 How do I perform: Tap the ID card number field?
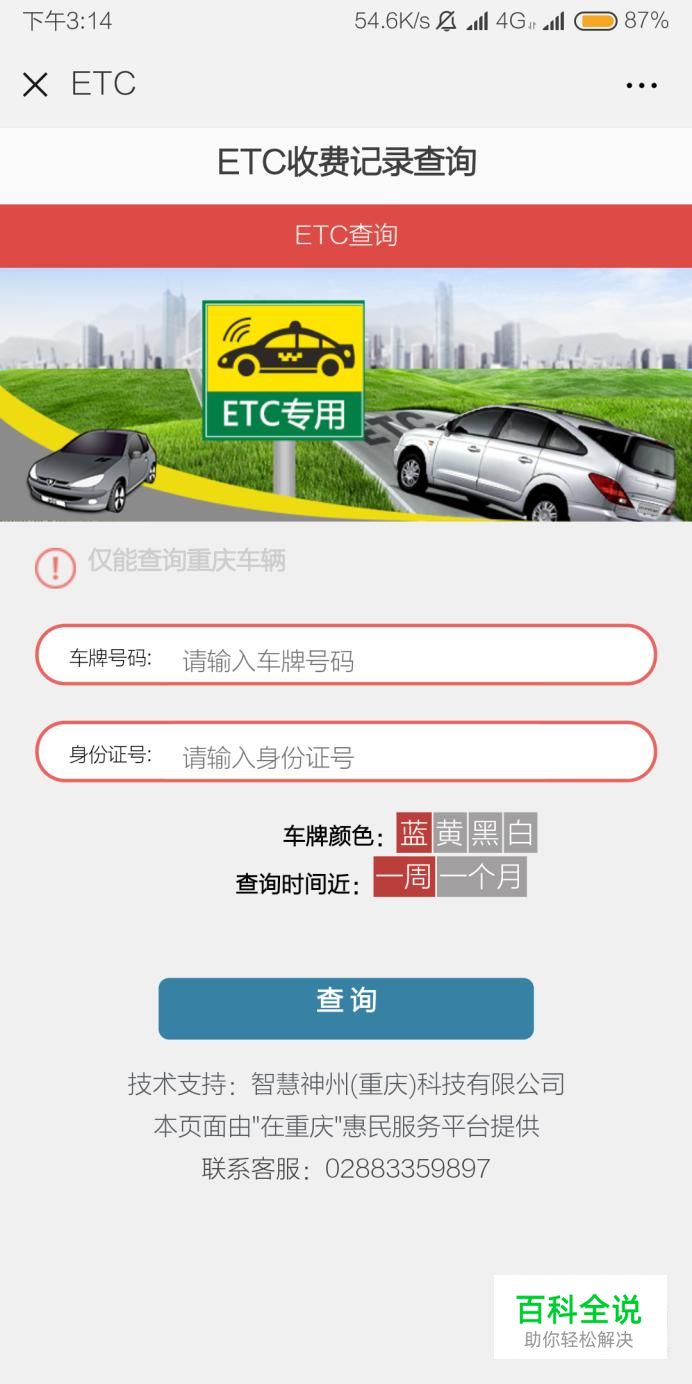(400, 756)
